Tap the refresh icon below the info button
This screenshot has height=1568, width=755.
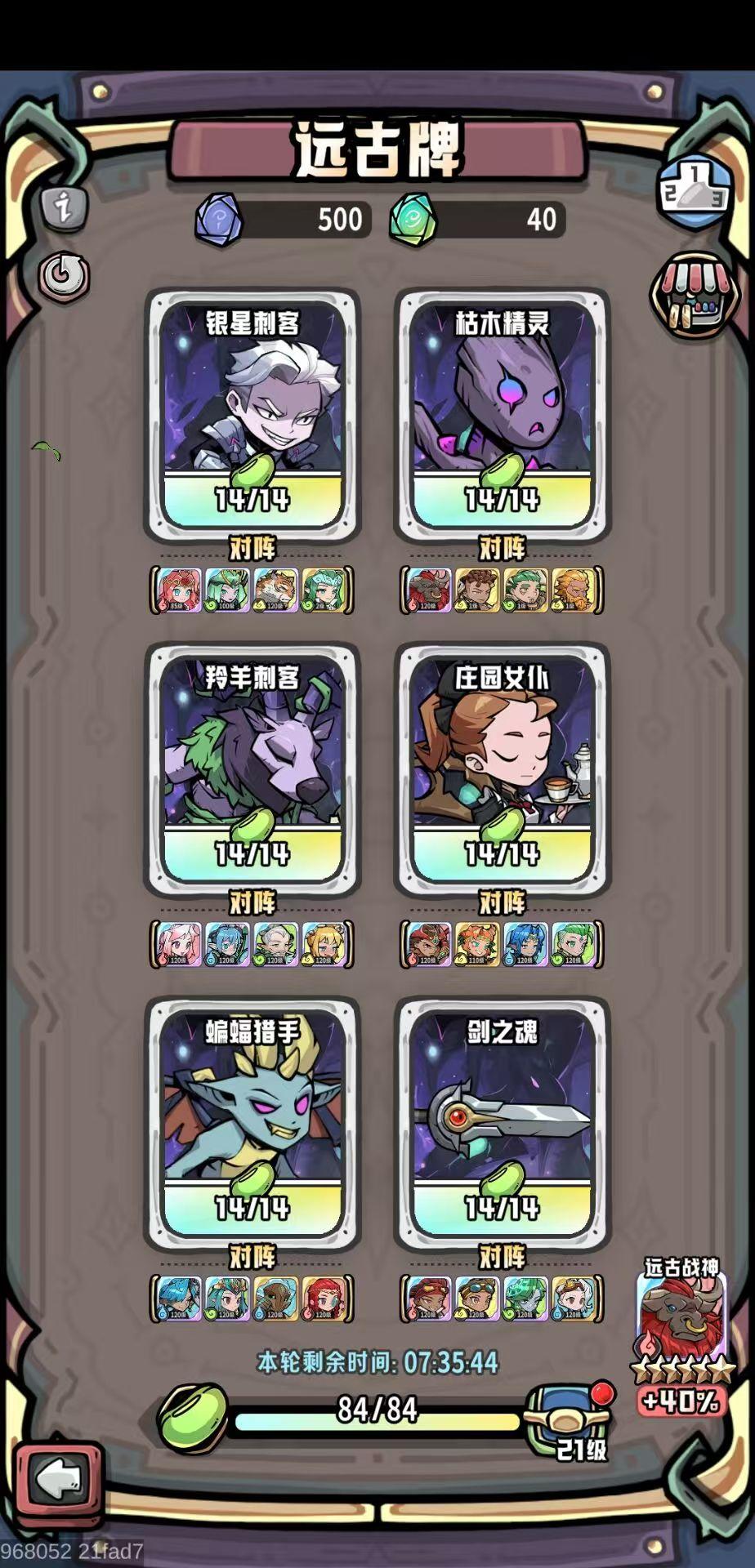[x=64, y=276]
